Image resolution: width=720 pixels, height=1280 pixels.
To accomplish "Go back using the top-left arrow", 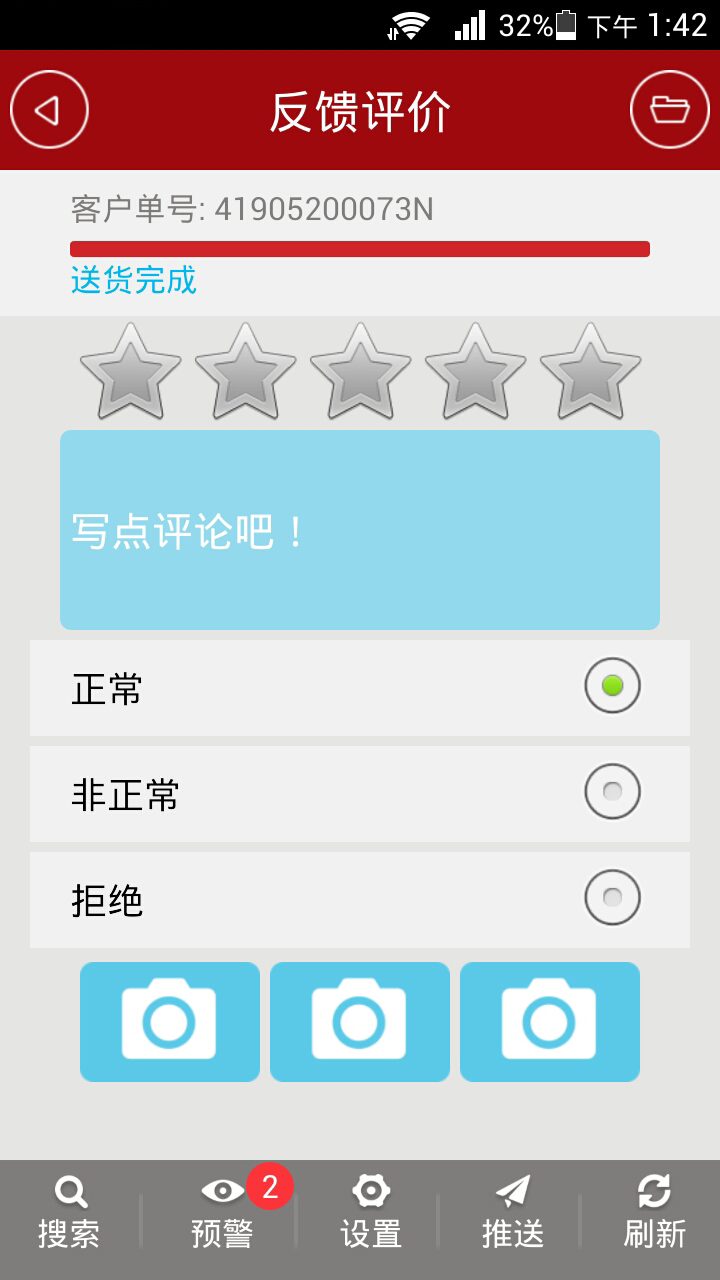I will click(49, 110).
